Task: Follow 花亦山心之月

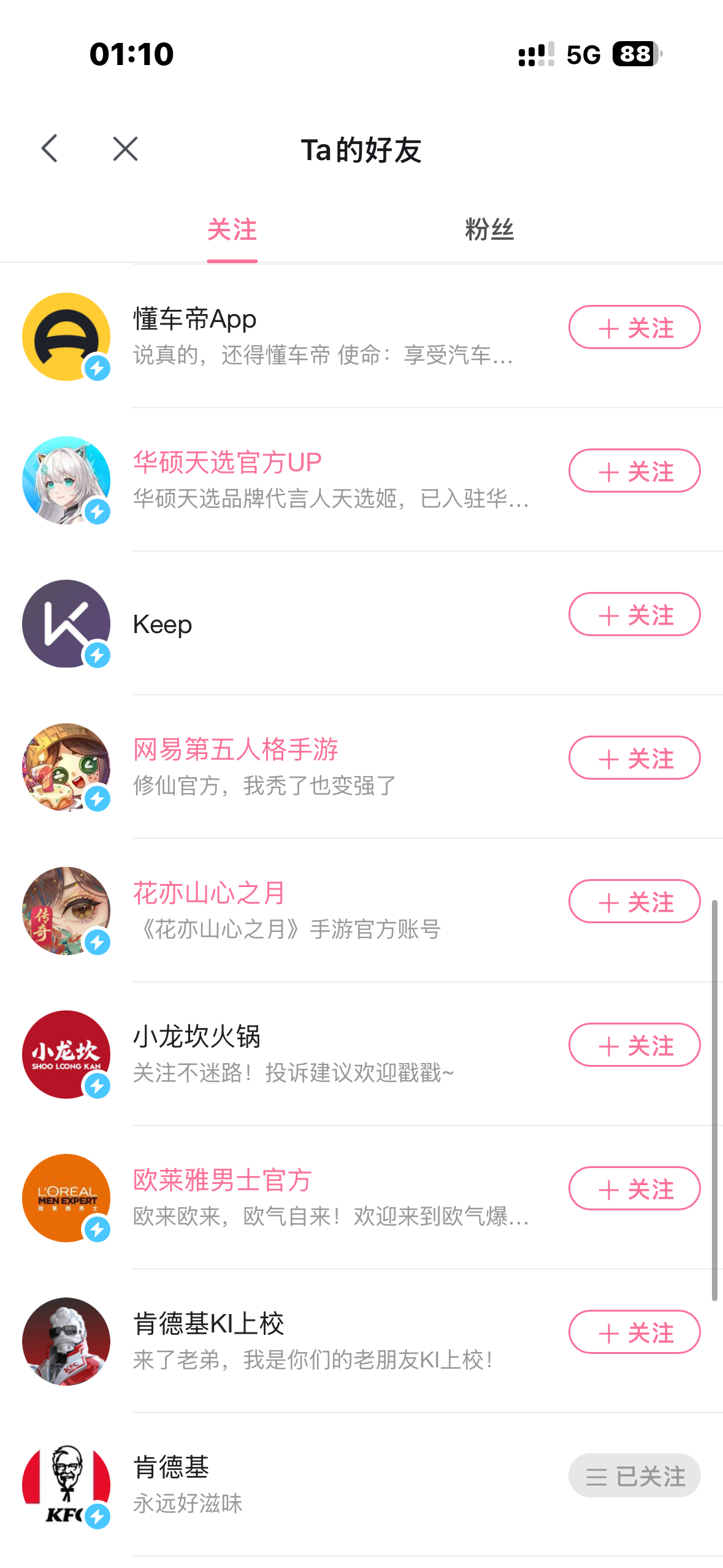Action: (634, 902)
